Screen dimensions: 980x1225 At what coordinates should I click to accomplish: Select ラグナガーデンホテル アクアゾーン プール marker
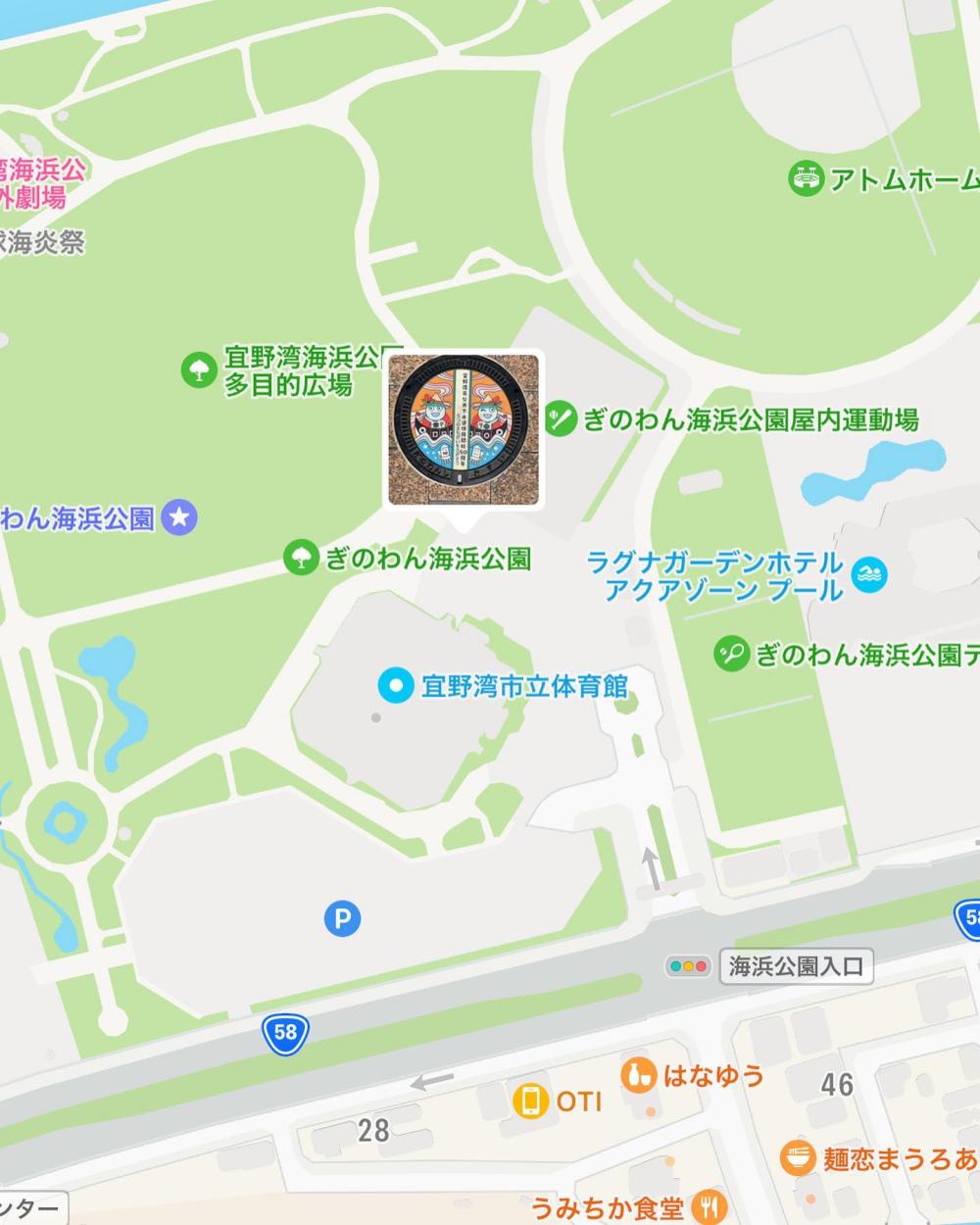point(869,574)
